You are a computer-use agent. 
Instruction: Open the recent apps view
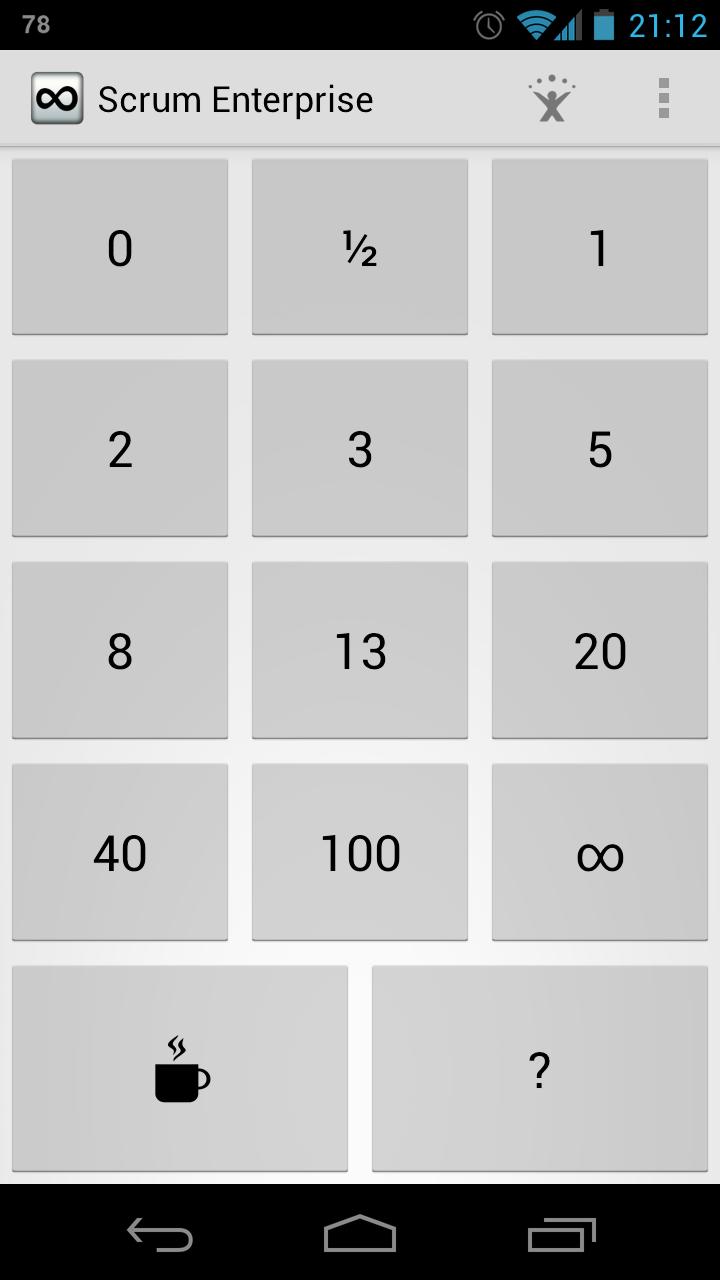coord(561,1235)
